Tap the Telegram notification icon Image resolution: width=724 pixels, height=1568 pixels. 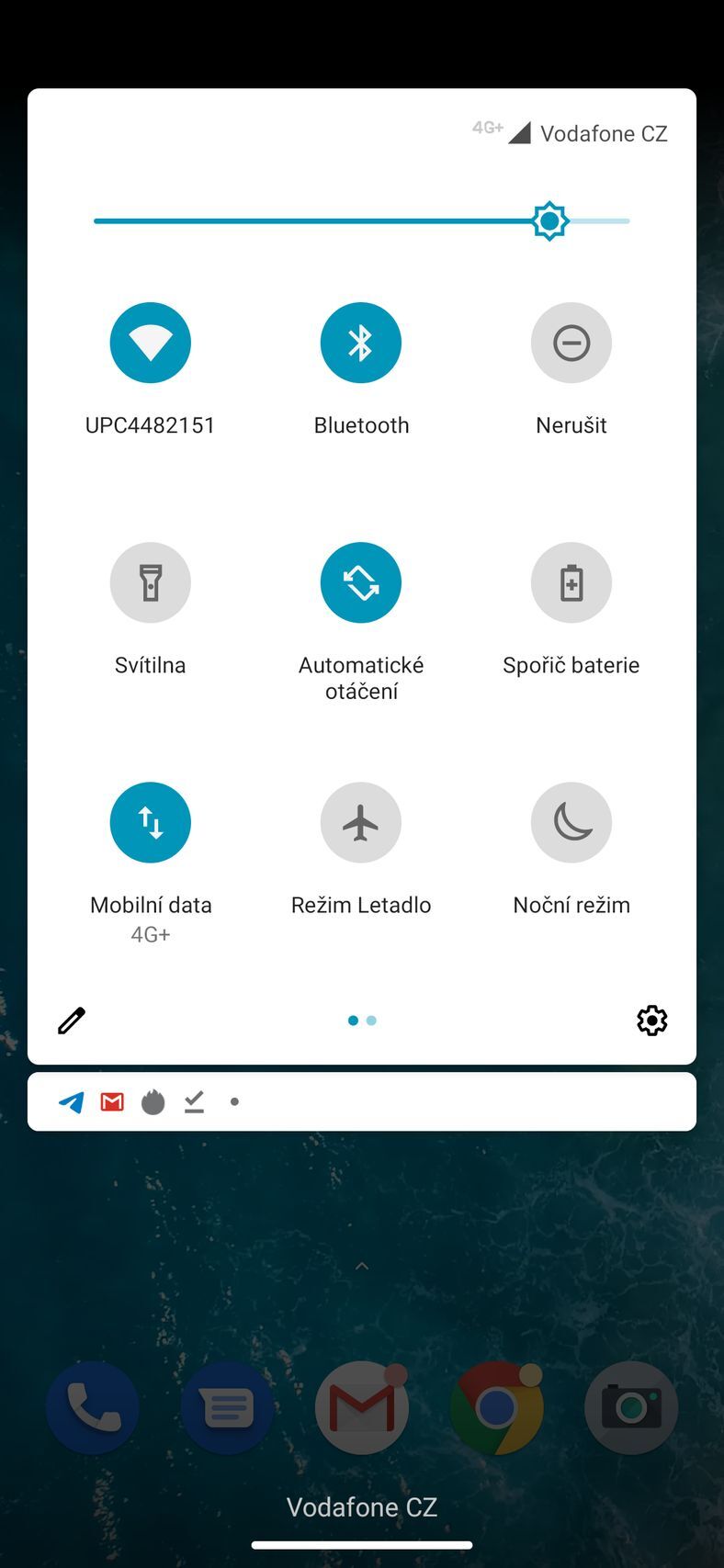pos(71,1101)
